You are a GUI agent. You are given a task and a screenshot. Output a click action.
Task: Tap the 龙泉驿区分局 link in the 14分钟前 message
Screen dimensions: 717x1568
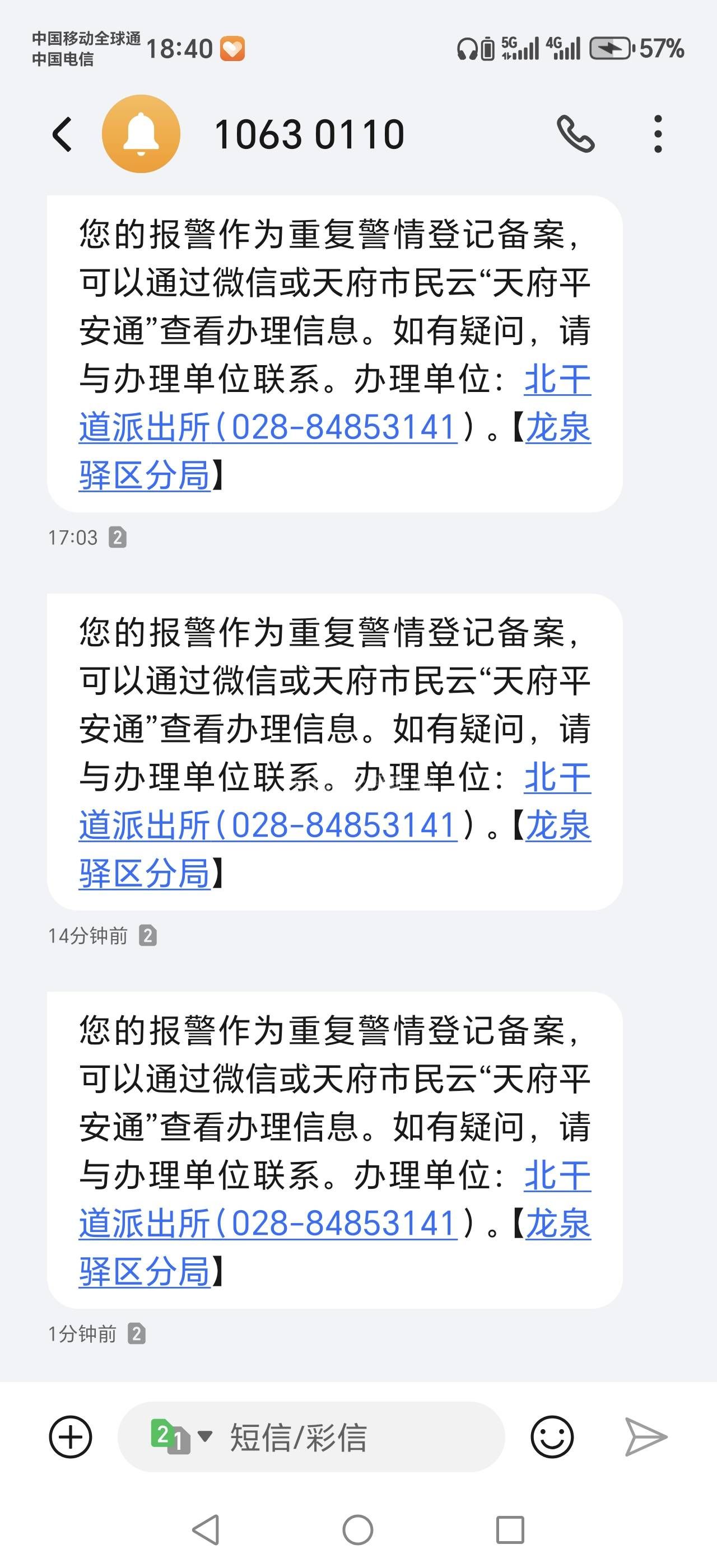click(x=145, y=874)
